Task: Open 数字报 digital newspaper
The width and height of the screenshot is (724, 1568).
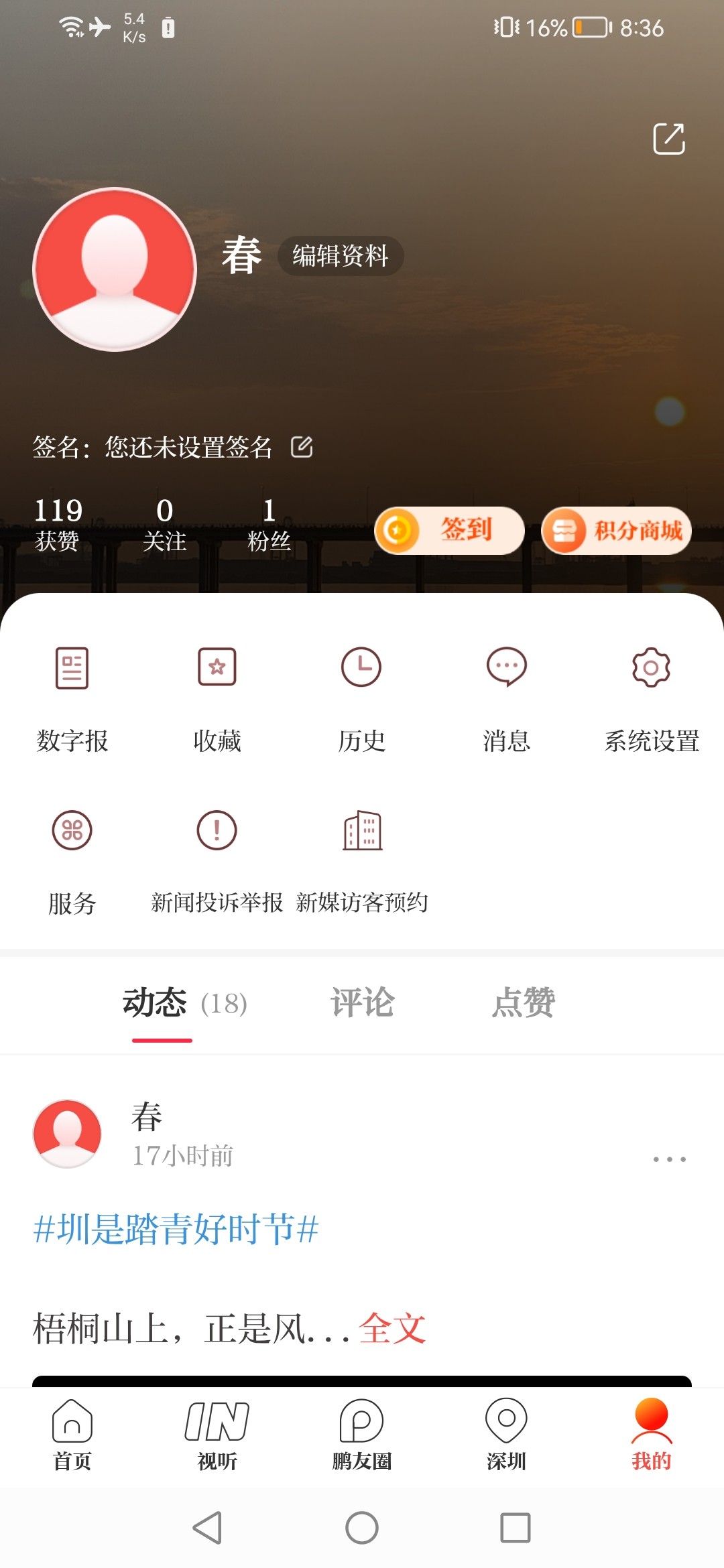Action: point(72,697)
